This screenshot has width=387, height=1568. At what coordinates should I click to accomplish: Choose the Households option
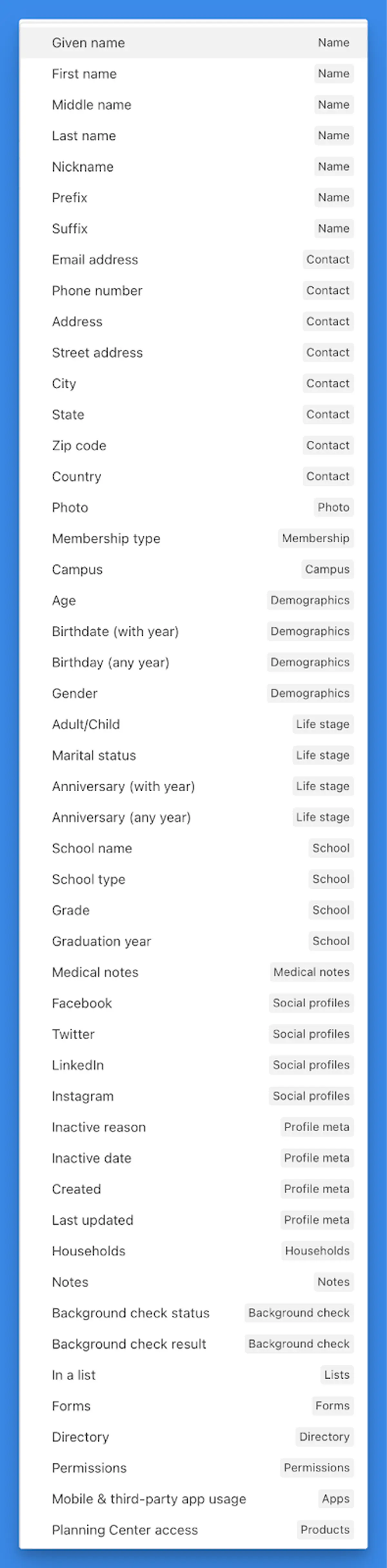pyautogui.click(x=193, y=1251)
